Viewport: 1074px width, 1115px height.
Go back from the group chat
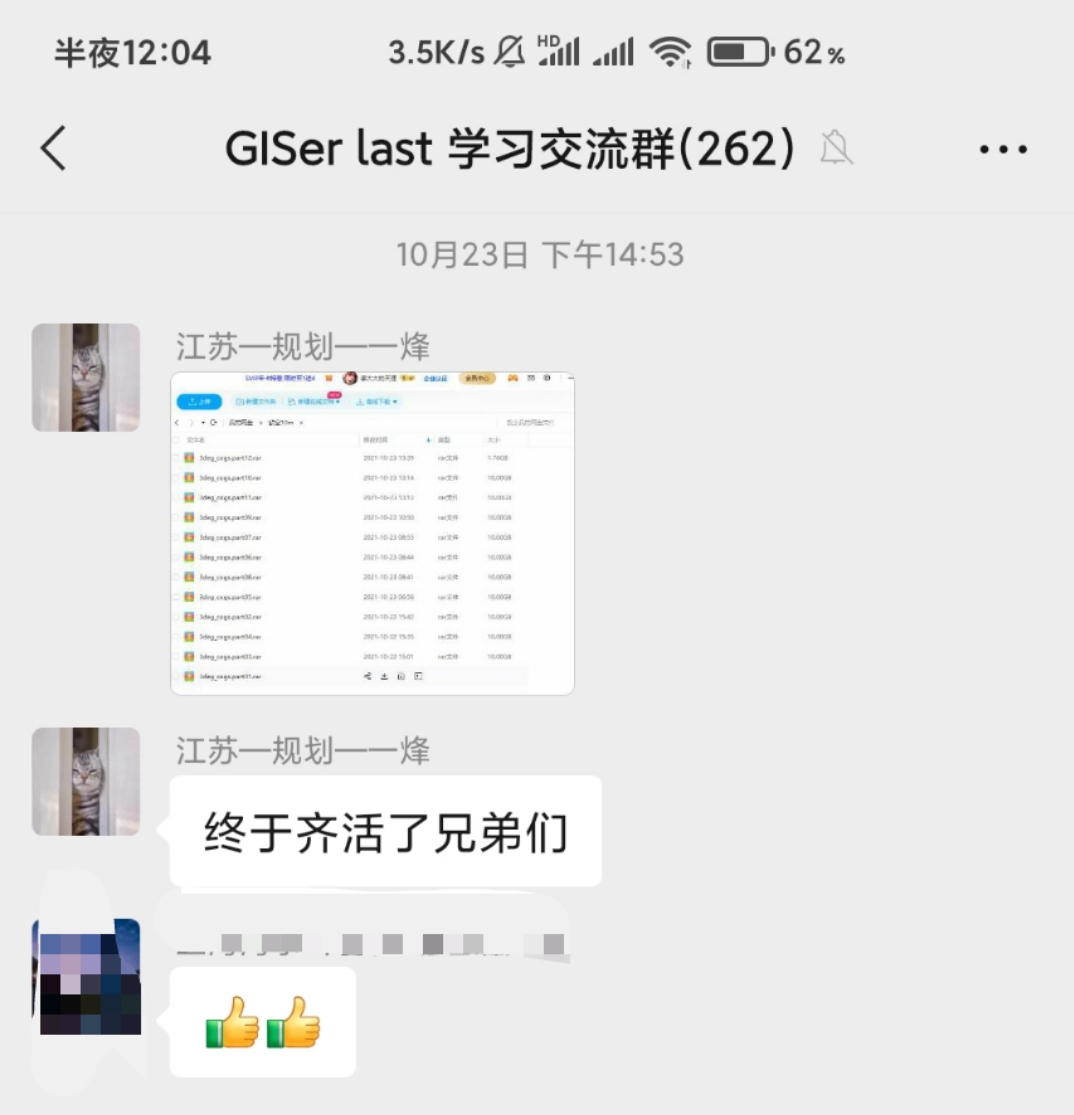click(54, 150)
